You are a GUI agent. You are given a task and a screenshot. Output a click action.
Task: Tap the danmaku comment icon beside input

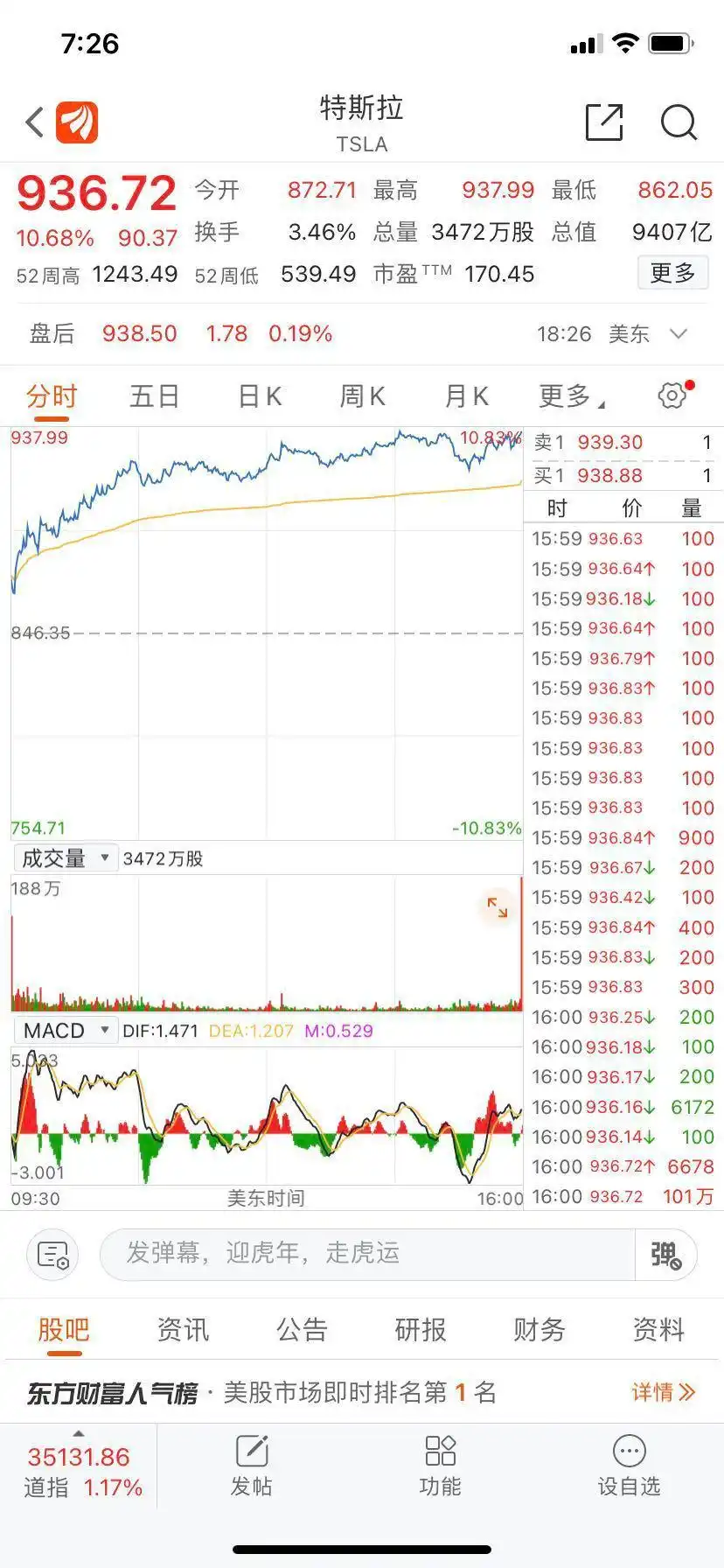pyautogui.click(x=52, y=1255)
